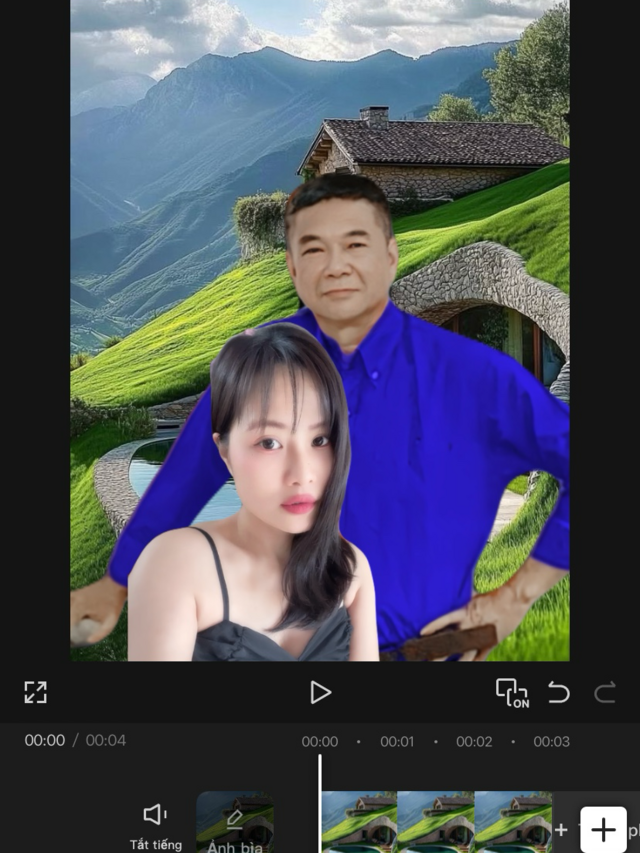Add a new clip with white plus button
The height and width of the screenshot is (853, 640).
[x=604, y=830]
